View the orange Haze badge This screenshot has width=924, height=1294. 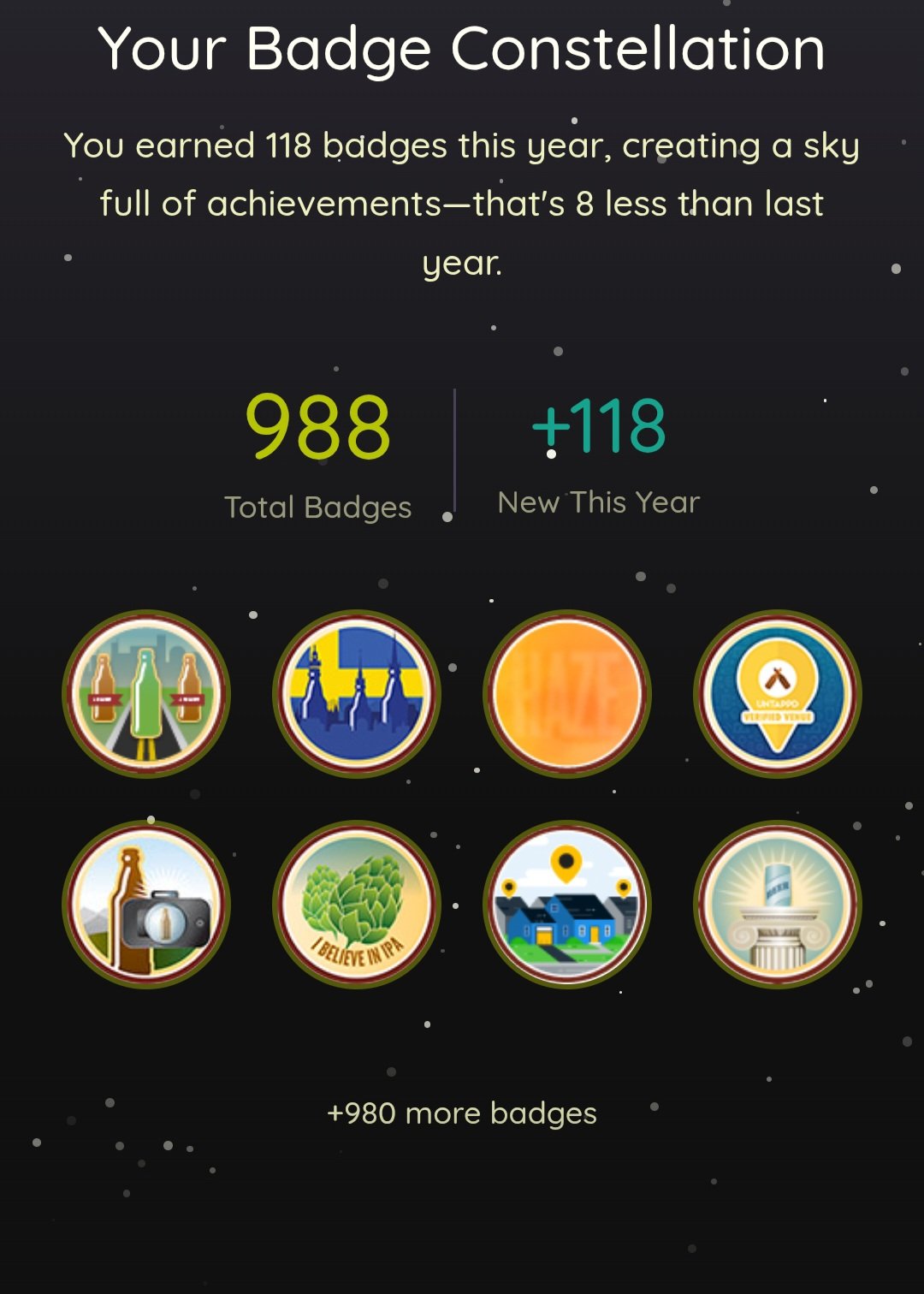click(x=567, y=693)
